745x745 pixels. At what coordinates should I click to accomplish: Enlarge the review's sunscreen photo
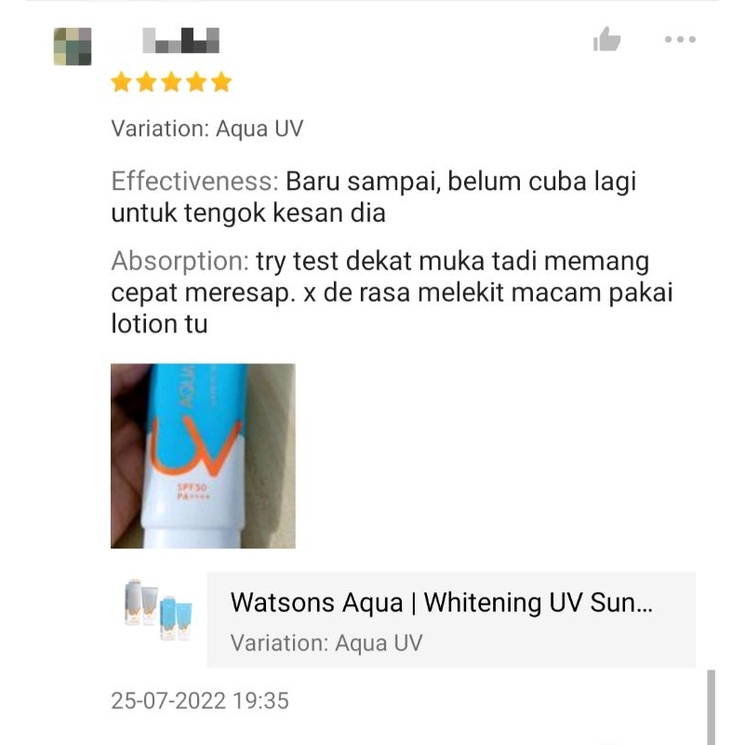203,456
